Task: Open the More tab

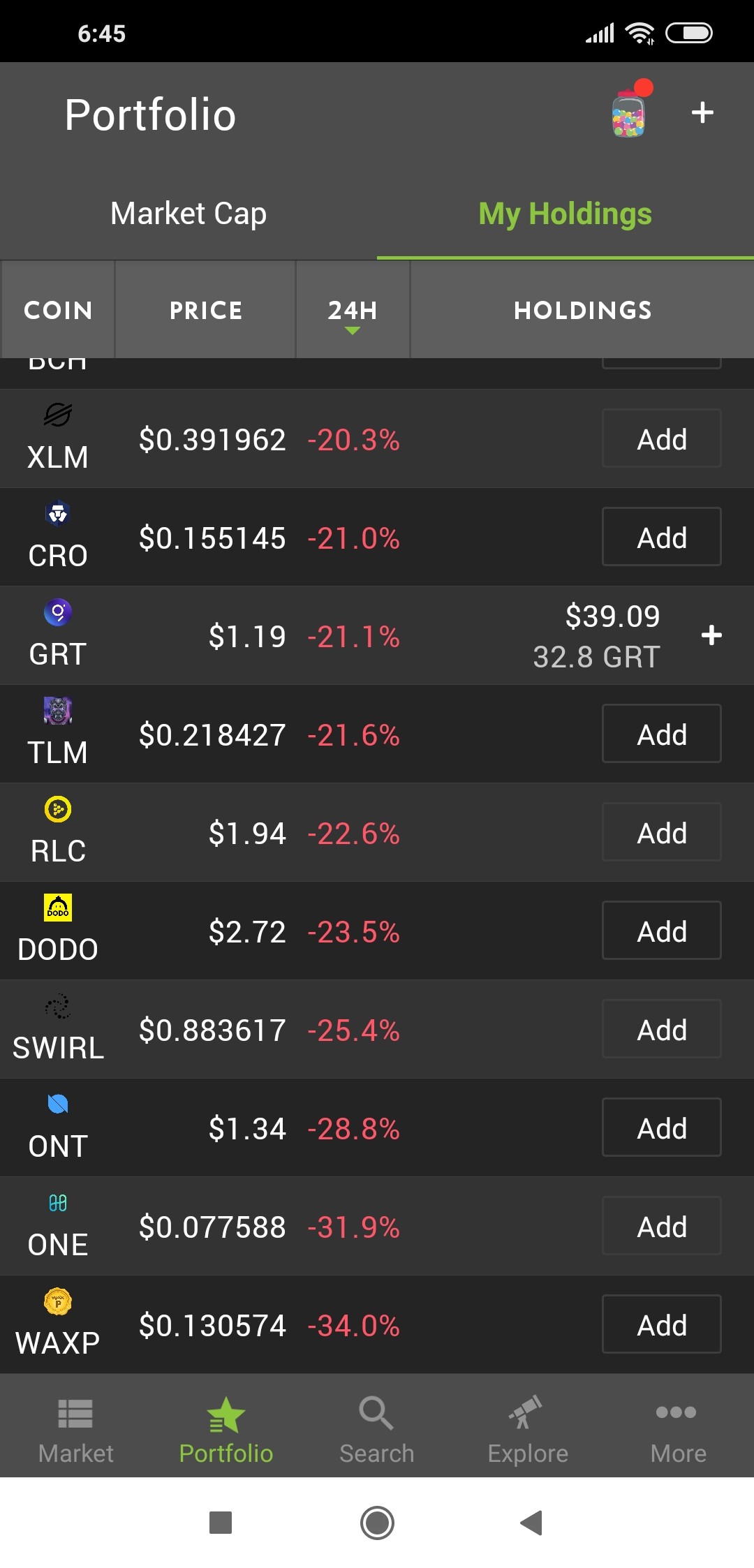Action: [x=678, y=1429]
